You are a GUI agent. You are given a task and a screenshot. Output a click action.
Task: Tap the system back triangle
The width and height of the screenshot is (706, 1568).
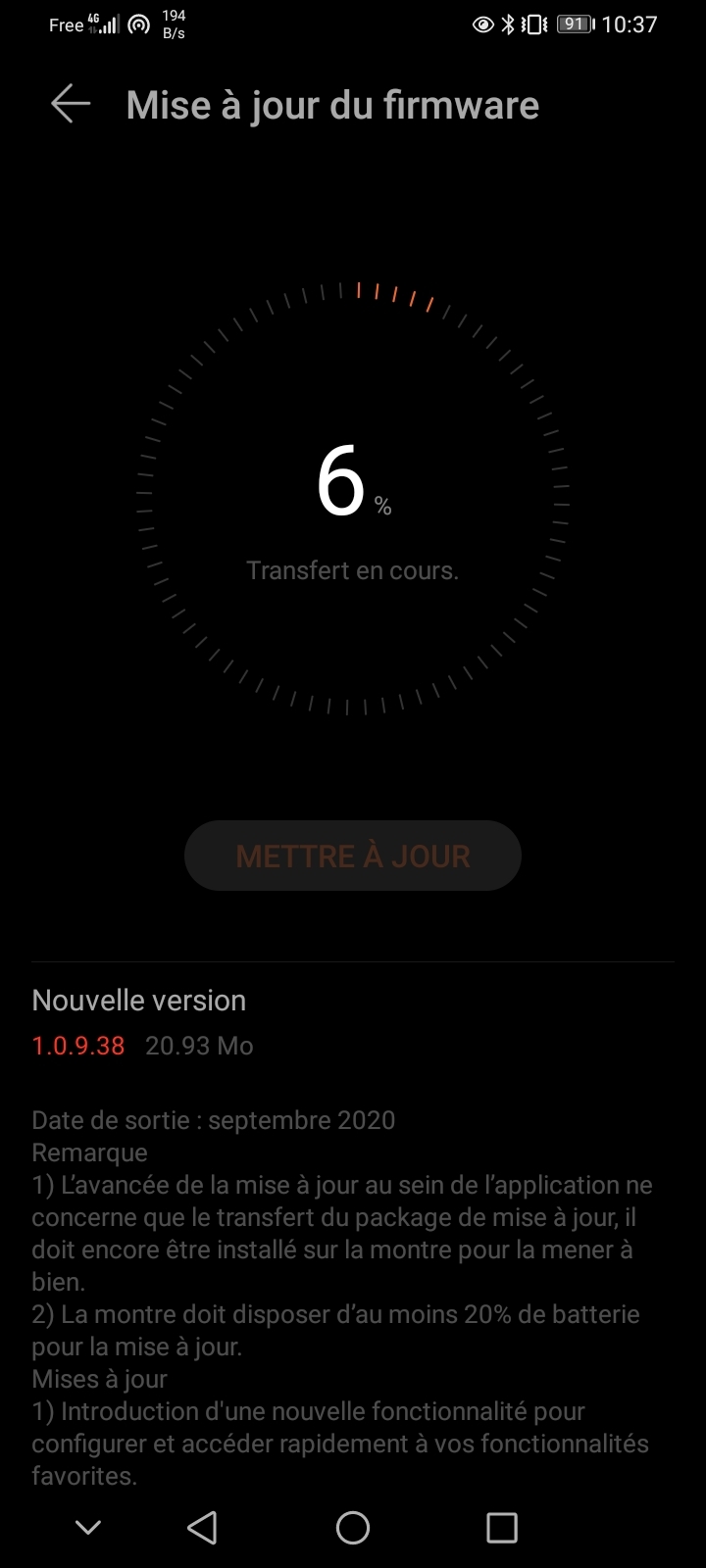click(x=202, y=1527)
